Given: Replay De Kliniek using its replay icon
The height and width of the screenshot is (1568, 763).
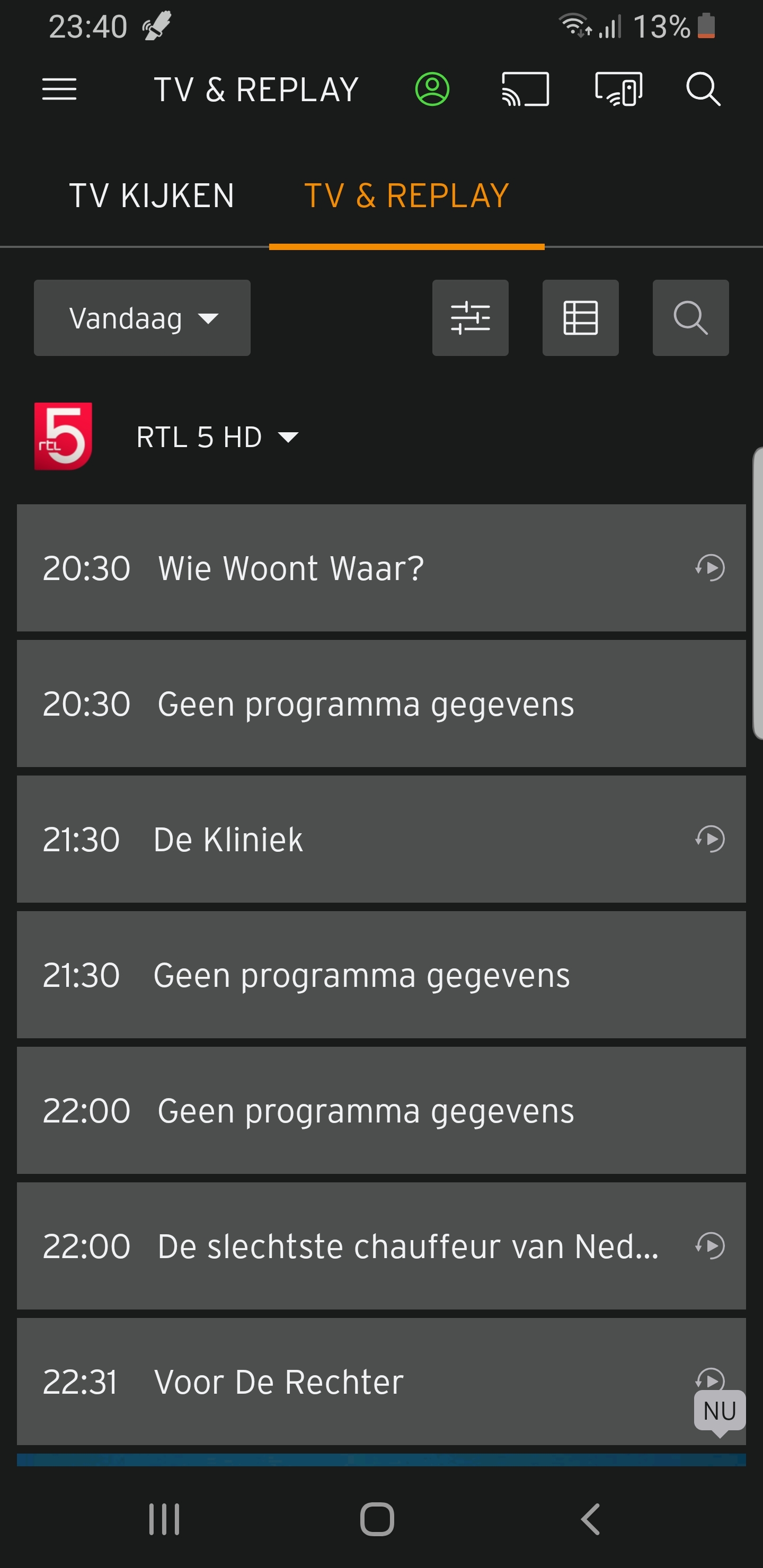Looking at the screenshot, I should pos(710,840).
